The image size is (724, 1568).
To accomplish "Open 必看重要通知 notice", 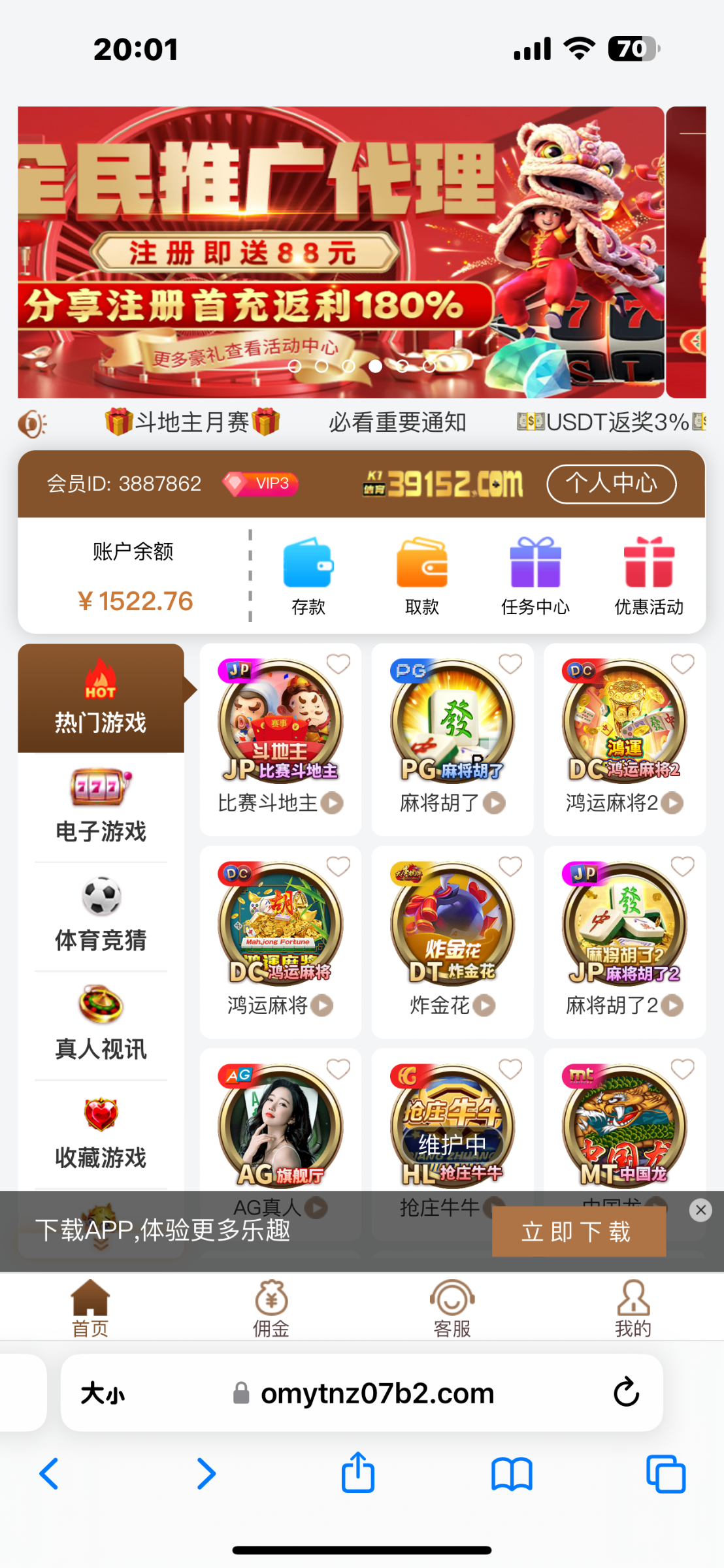I will click(397, 423).
